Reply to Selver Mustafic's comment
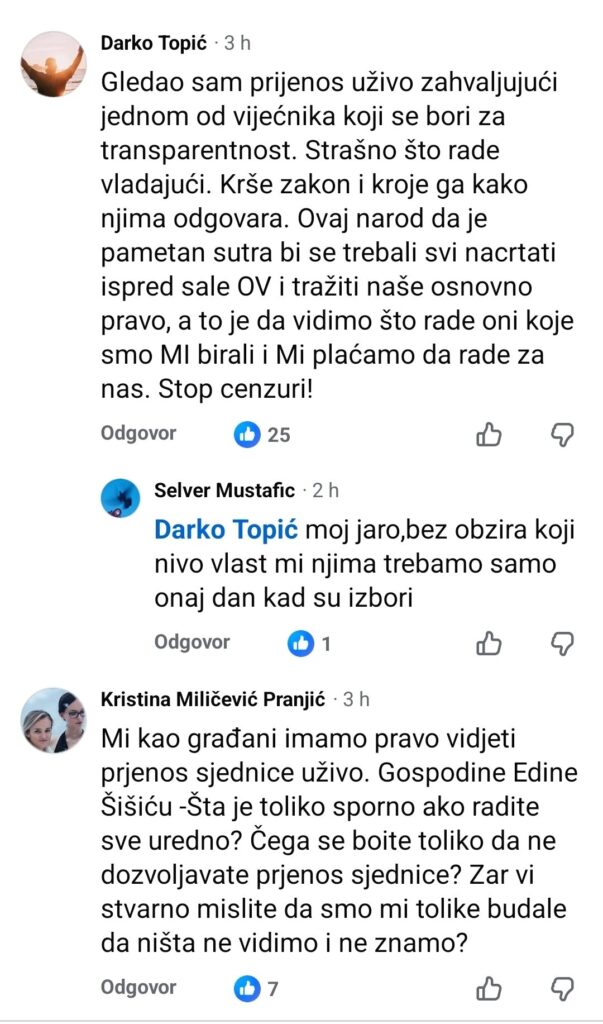Screen dimensions: 603x1024 coord(192,642)
